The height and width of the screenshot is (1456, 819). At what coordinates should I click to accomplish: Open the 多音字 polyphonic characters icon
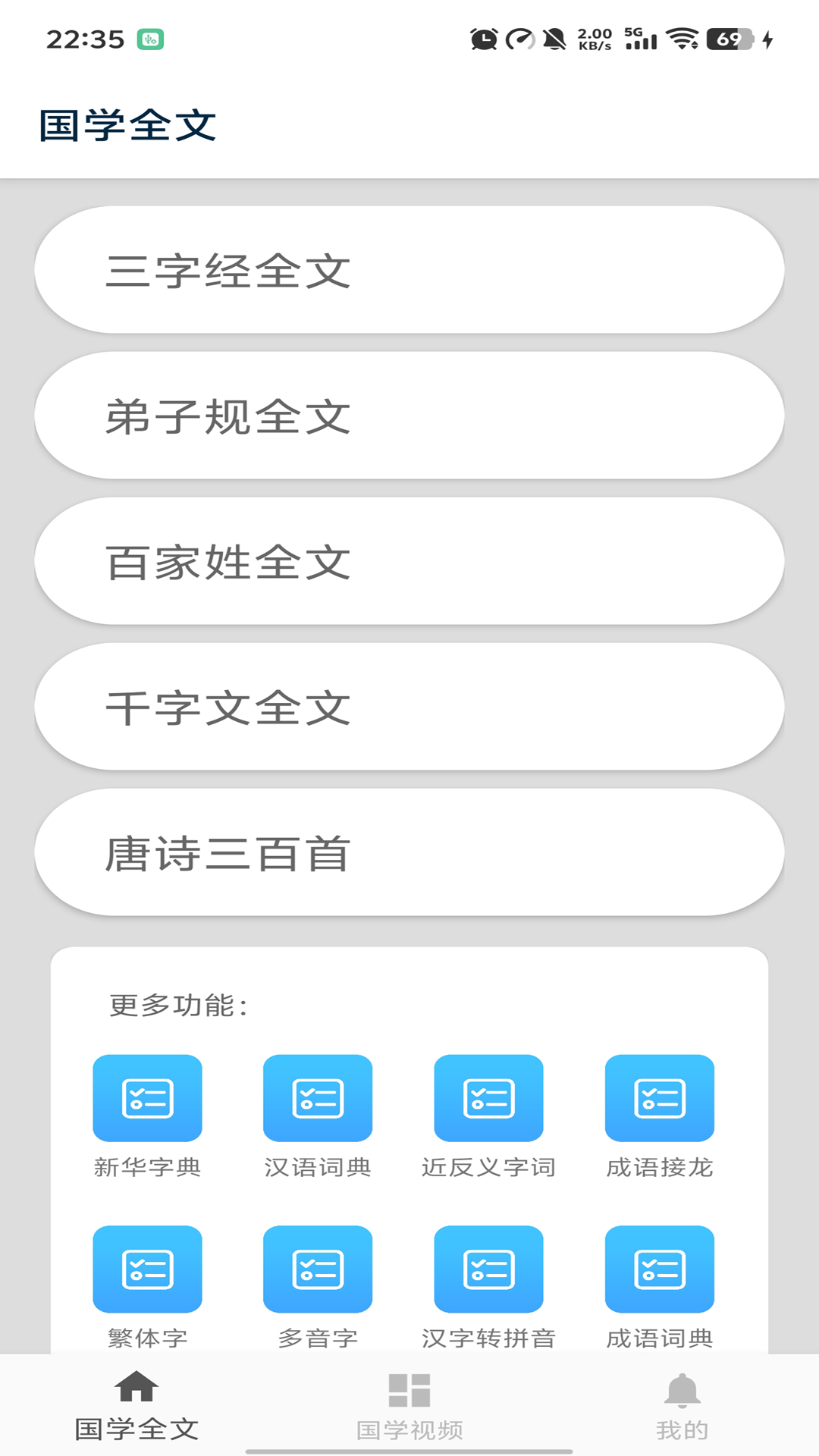click(x=318, y=1269)
